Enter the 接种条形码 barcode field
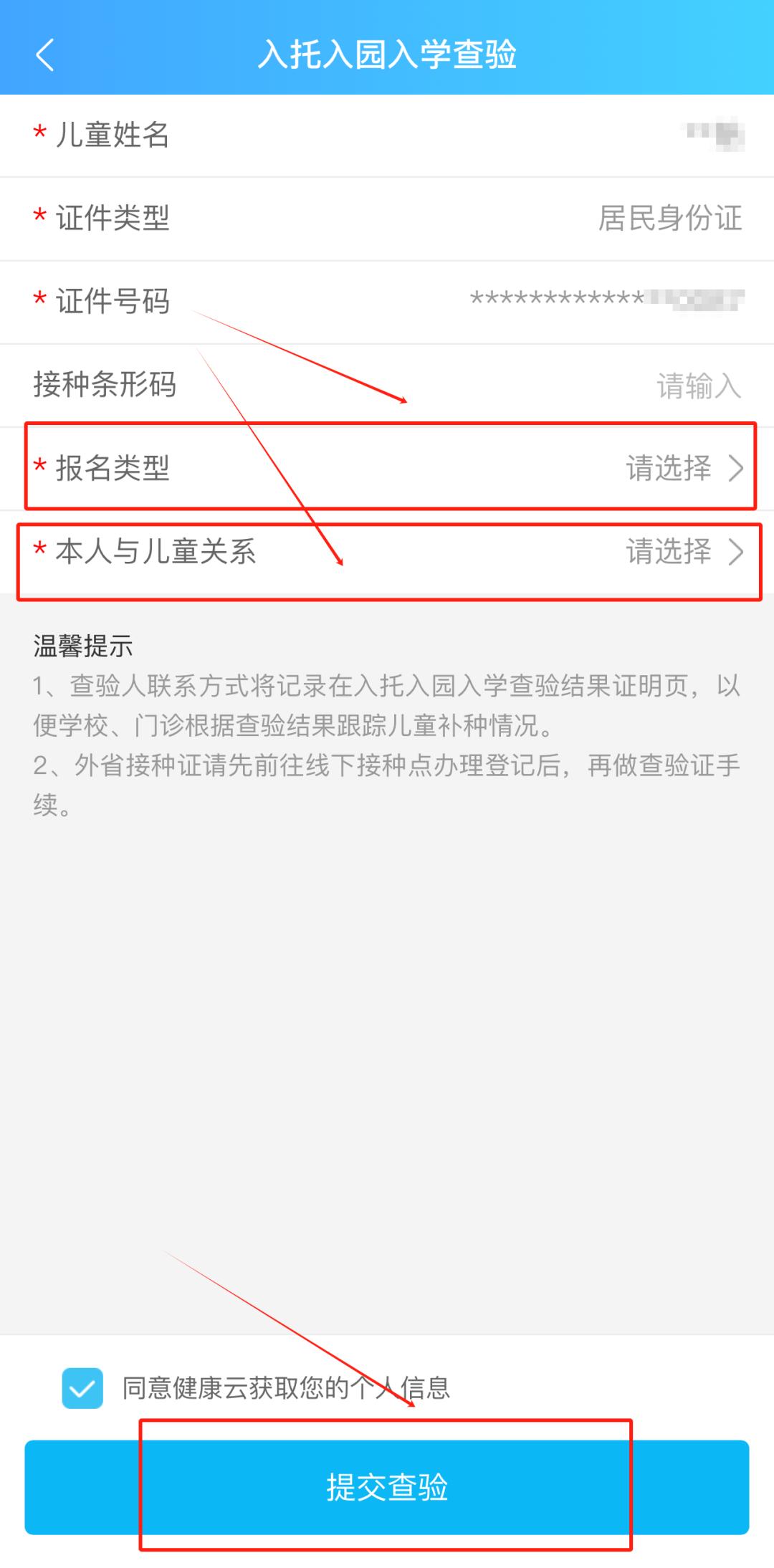Screen dimensions: 774x1568 click(387, 386)
